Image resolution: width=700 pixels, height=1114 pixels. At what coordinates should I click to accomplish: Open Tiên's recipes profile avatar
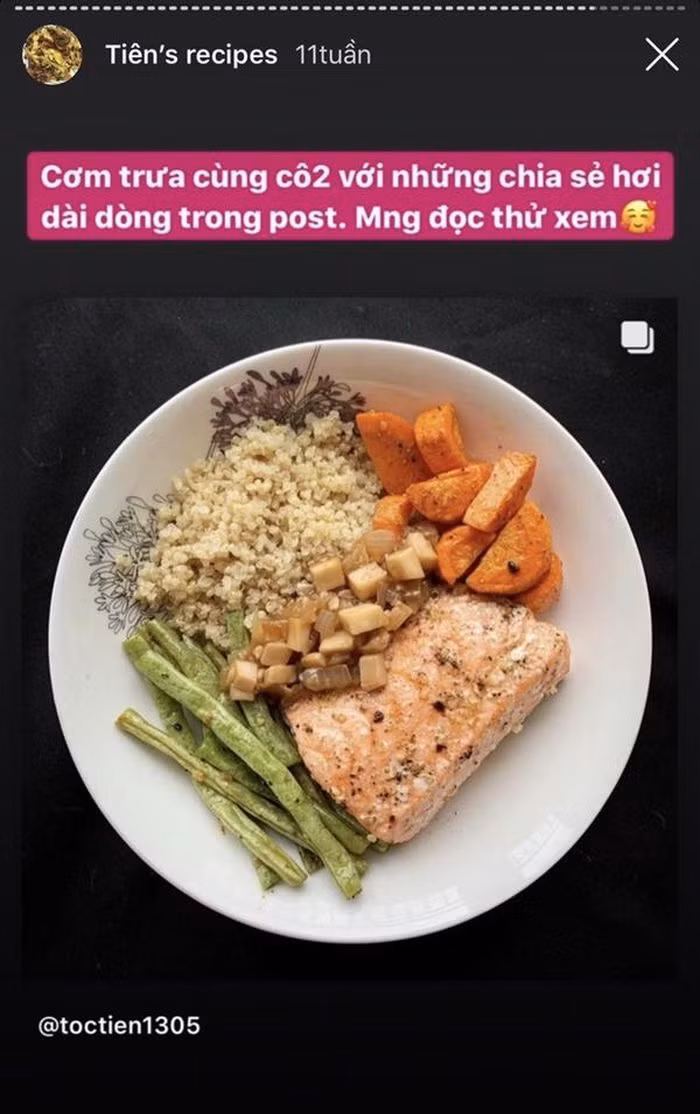click(x=52, y=55)
